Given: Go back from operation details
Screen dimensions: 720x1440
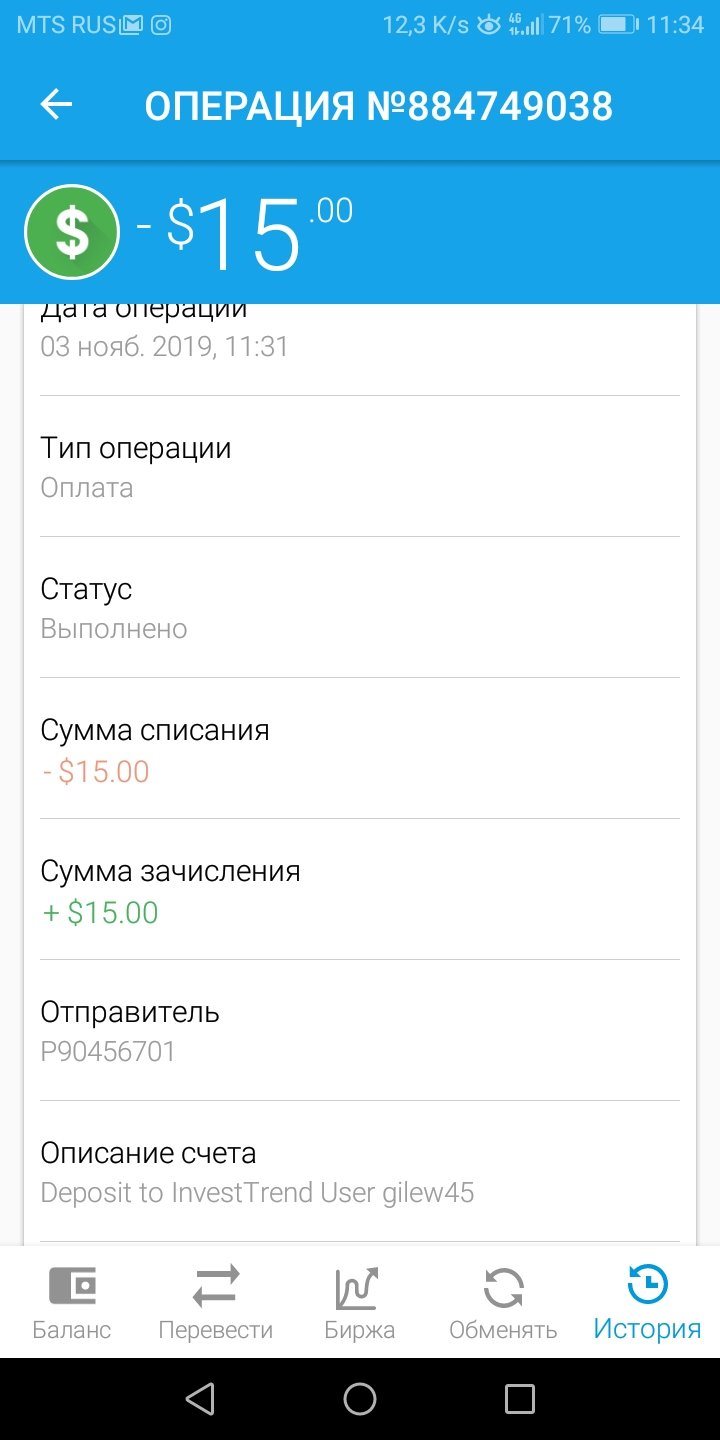Looking at the screenshot, I should click(x=56, y=105).
